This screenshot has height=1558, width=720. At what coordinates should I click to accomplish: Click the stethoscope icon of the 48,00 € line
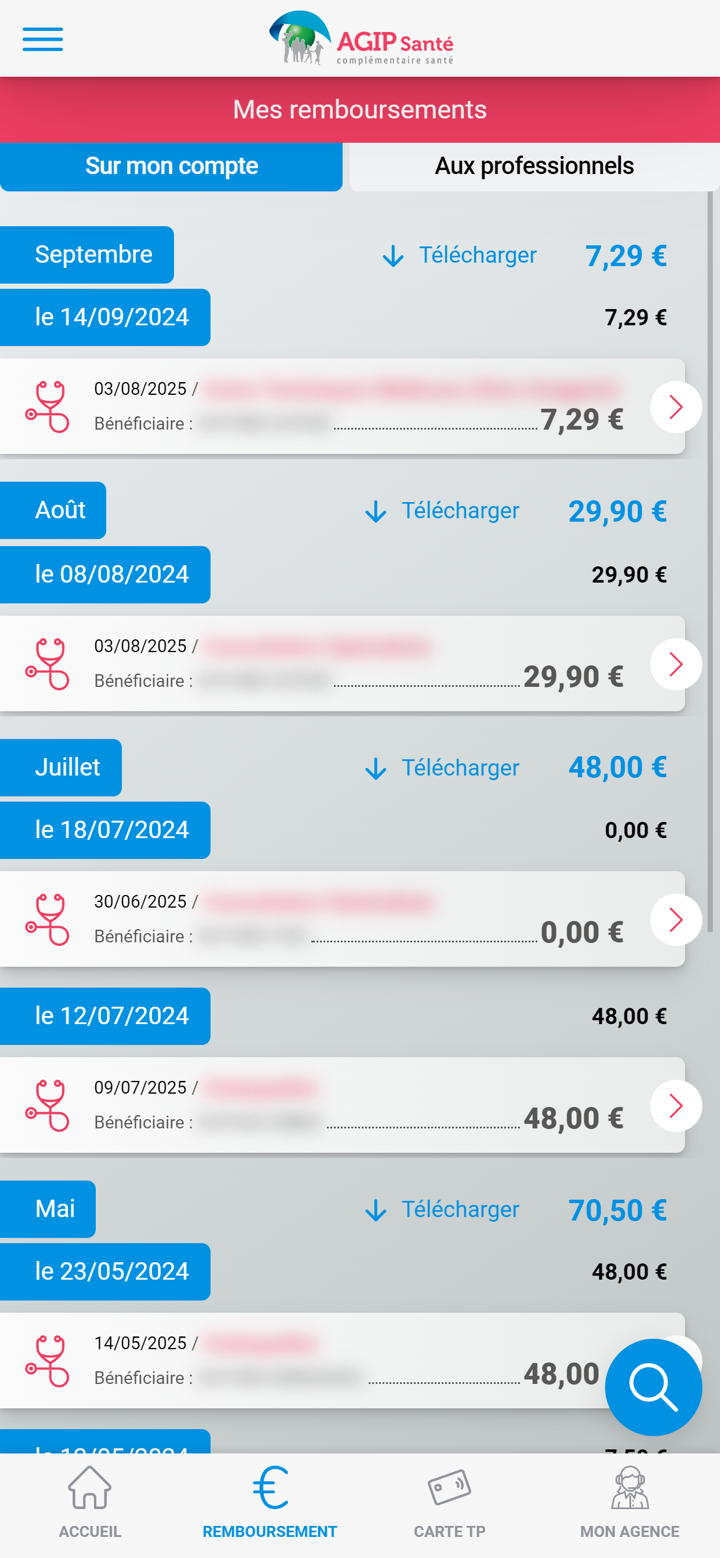(x=46, y=1105)
